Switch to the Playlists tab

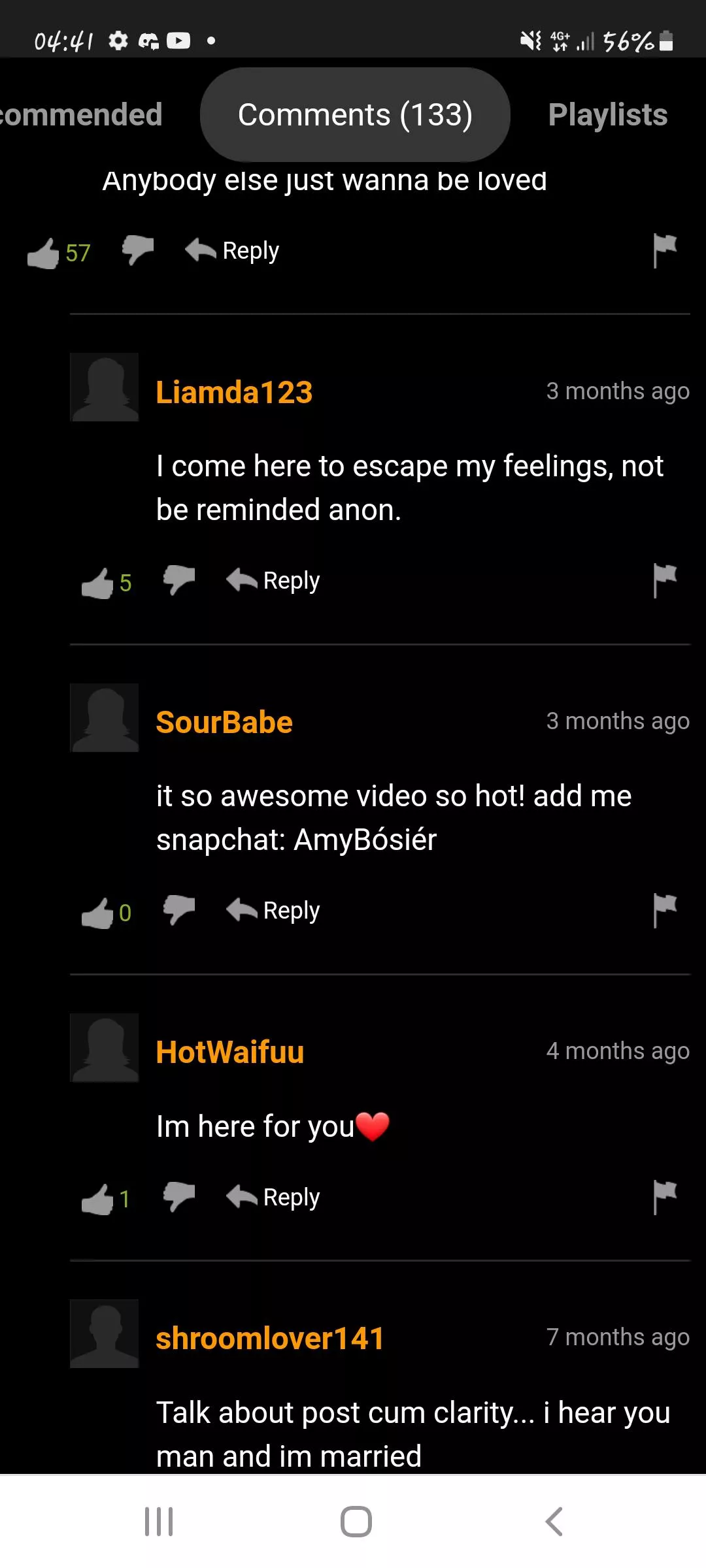coord(607,115)
